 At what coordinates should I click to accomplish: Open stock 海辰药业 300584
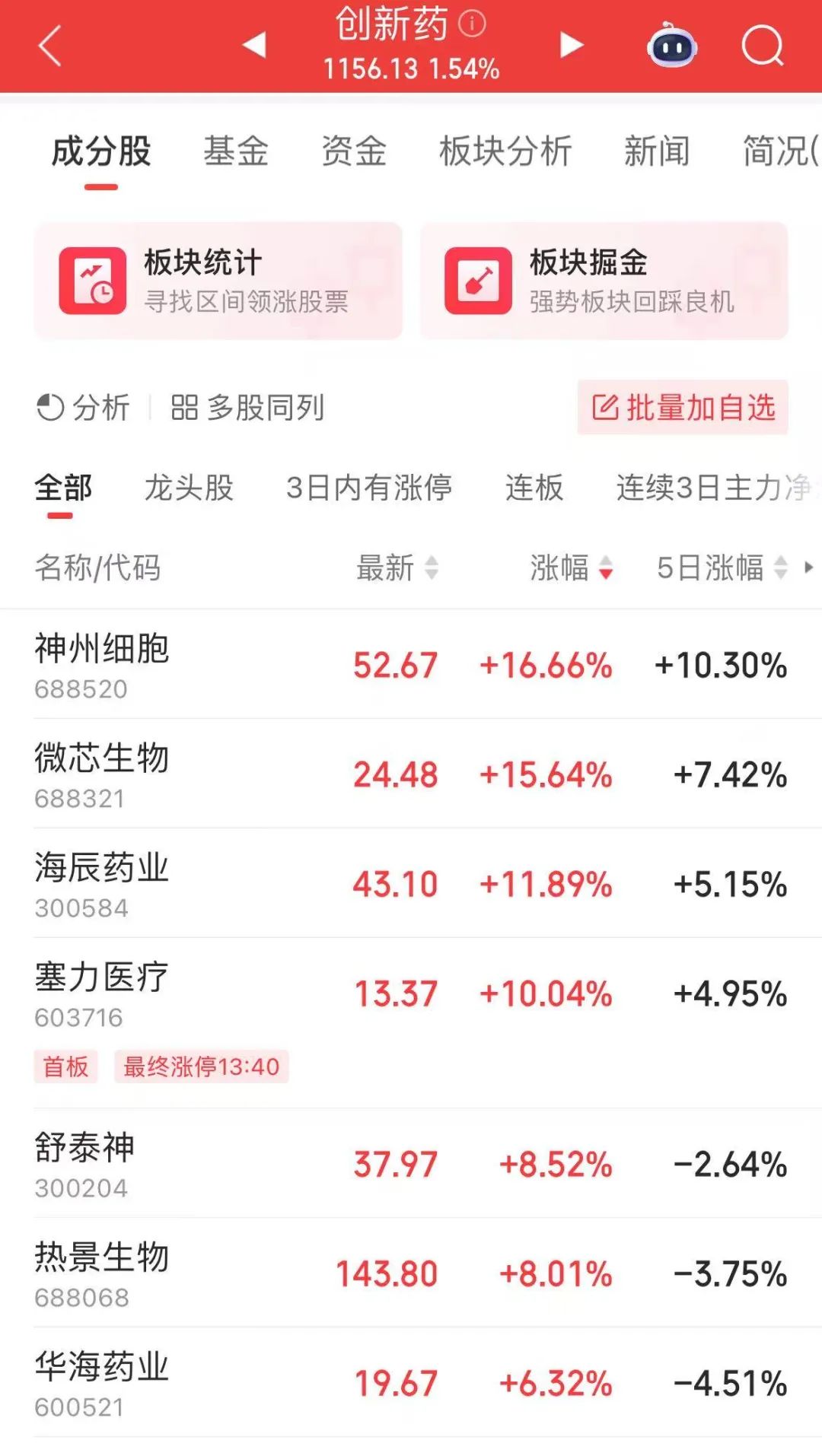coord(411,883)
